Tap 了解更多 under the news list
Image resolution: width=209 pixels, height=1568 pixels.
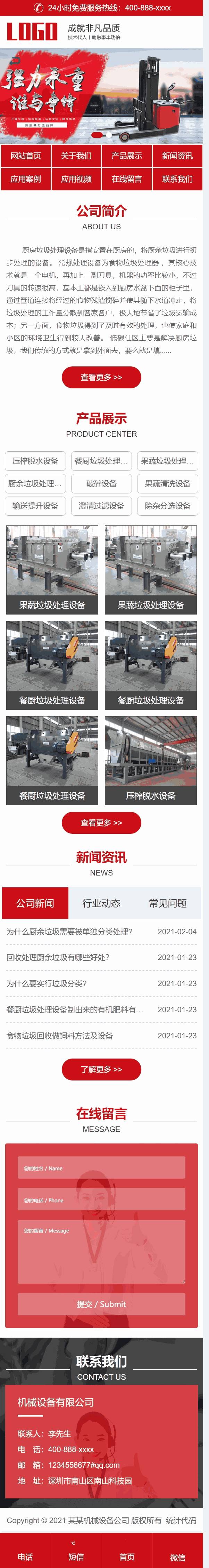[101, 1069]
